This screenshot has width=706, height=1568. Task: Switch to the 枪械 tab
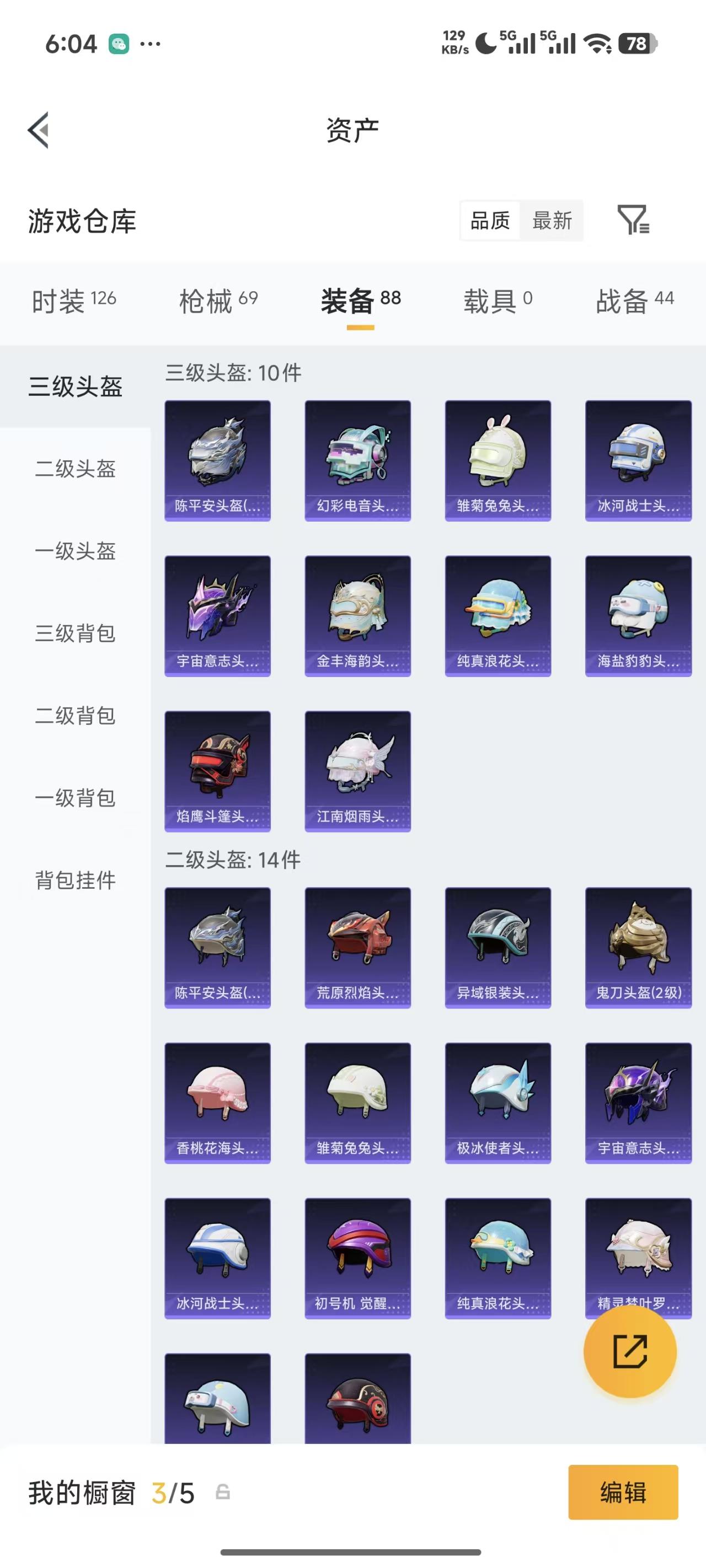(218, 300)
